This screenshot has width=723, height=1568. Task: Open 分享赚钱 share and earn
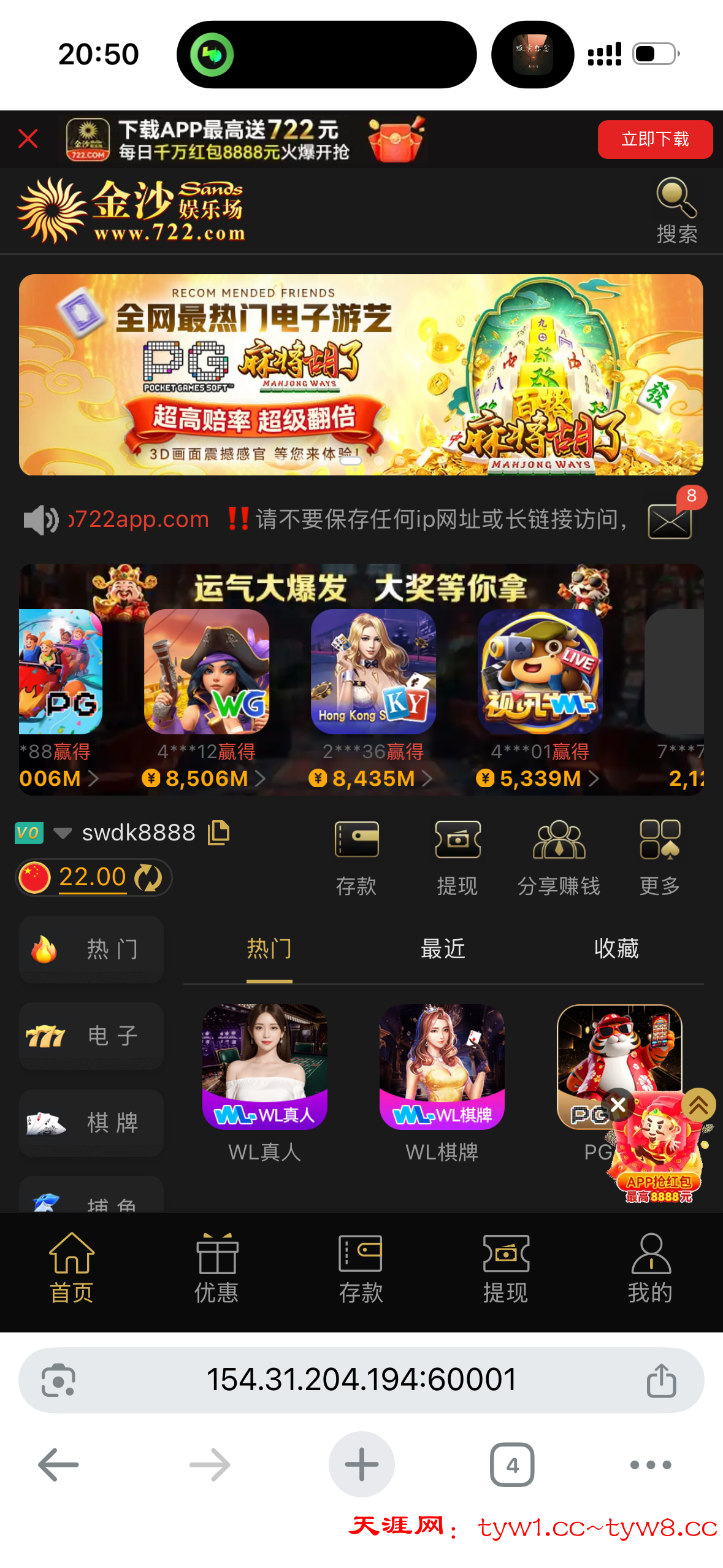click(x=558, y=857)
